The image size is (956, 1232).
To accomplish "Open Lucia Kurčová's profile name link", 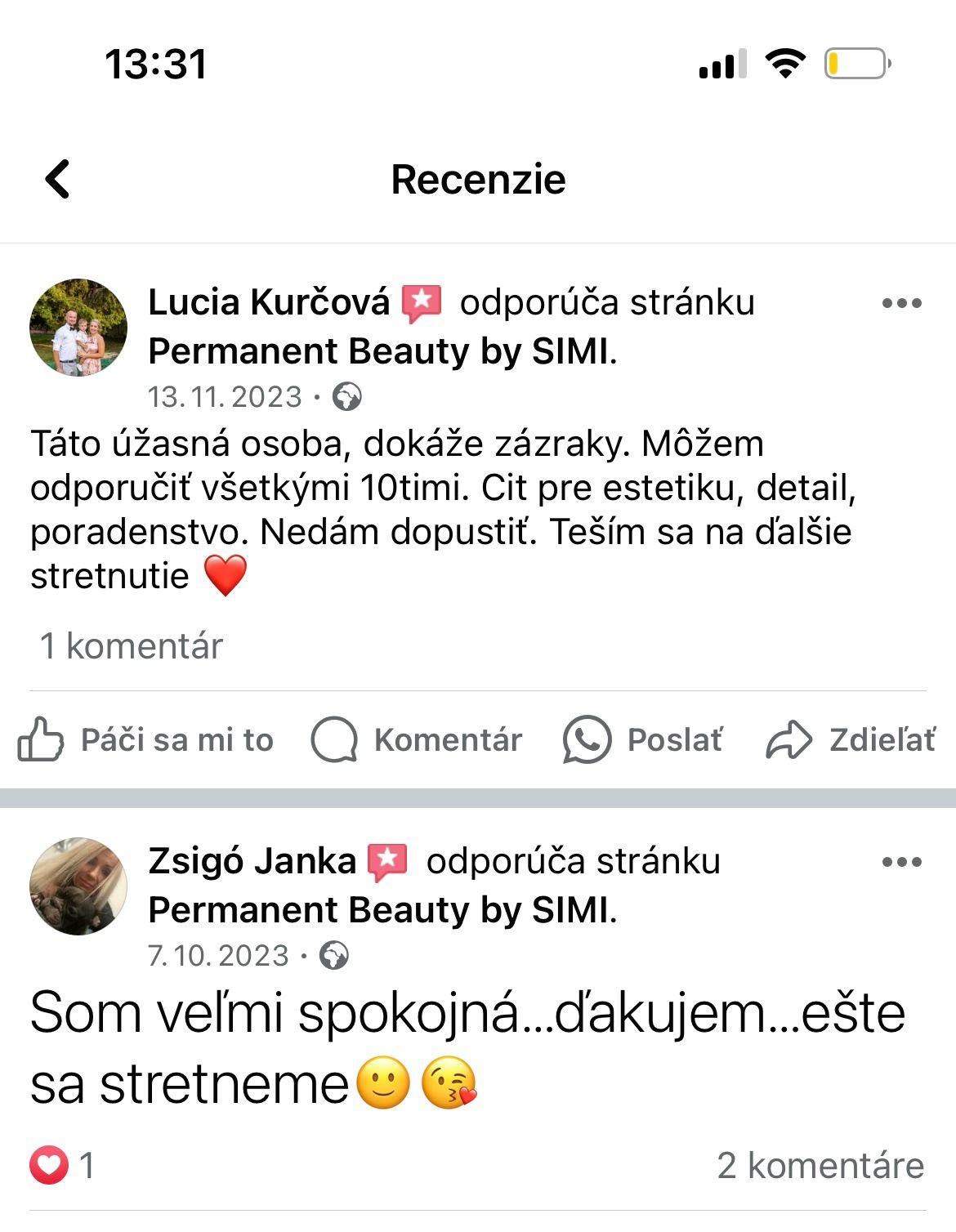I will [269, 302].
